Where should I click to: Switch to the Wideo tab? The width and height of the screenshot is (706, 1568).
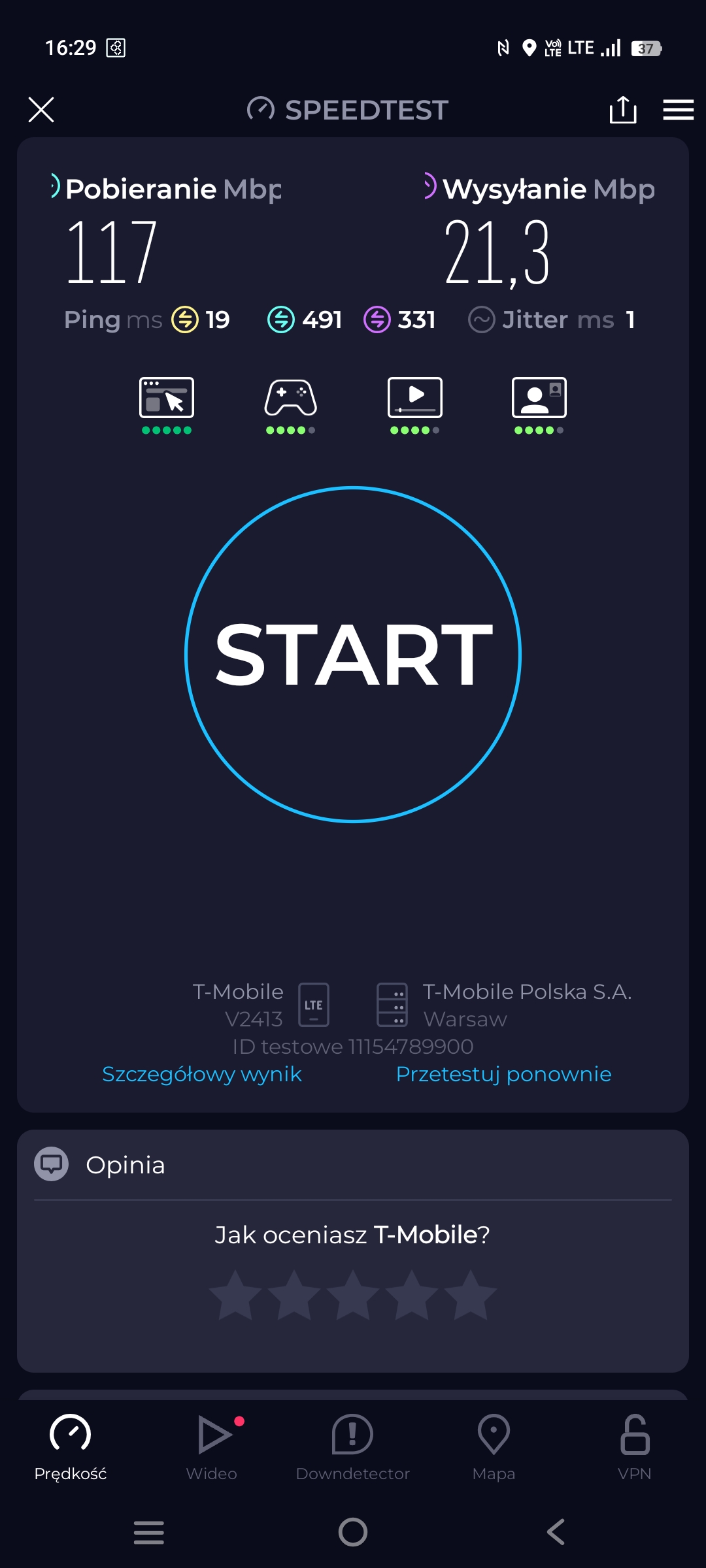[212, 1446]
